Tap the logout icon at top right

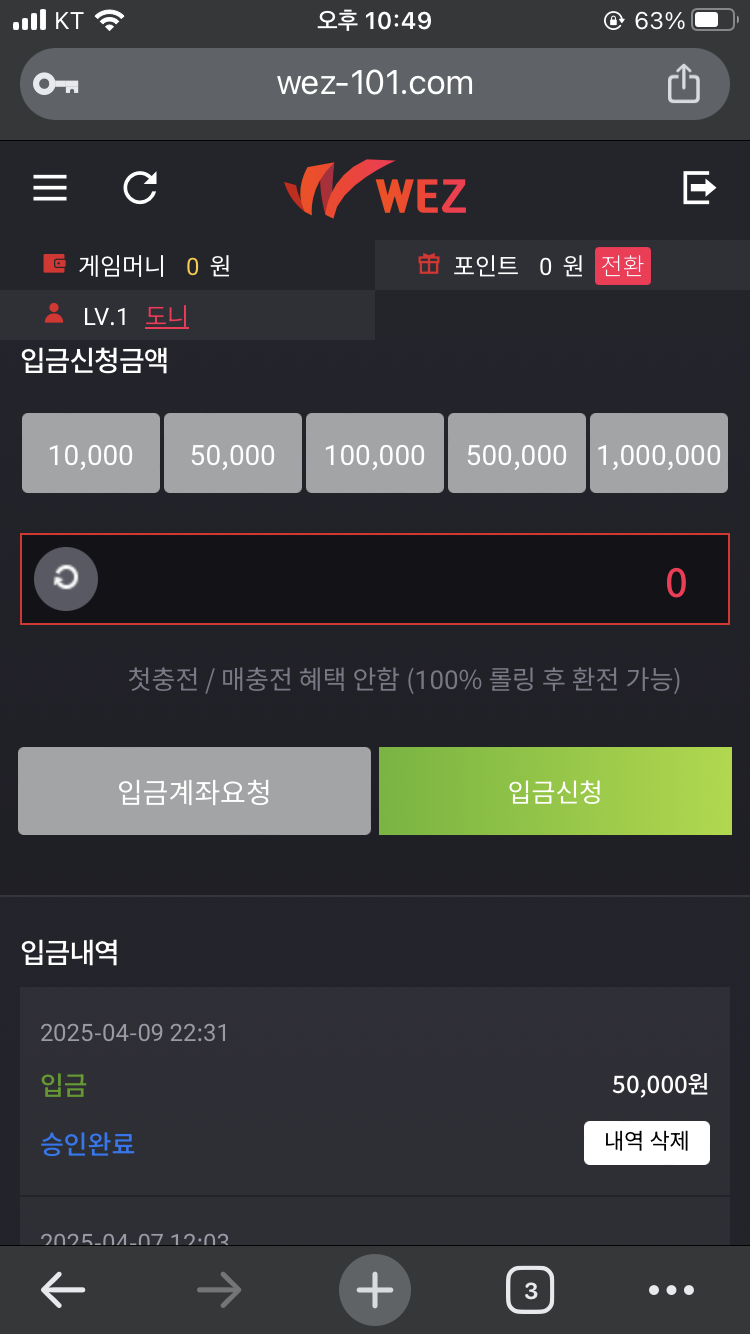click(x=700, y=188)
